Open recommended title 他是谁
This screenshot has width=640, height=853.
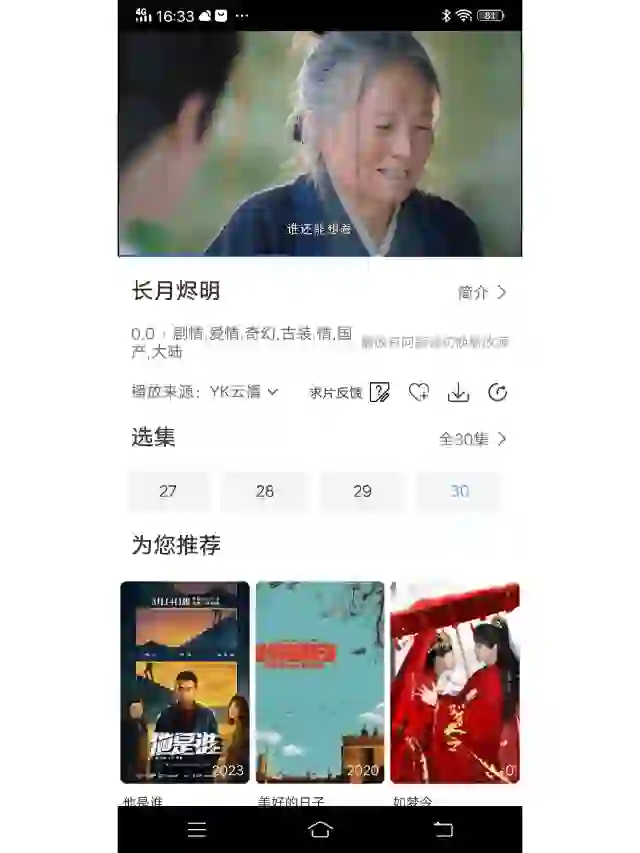(x=185, y=681)
